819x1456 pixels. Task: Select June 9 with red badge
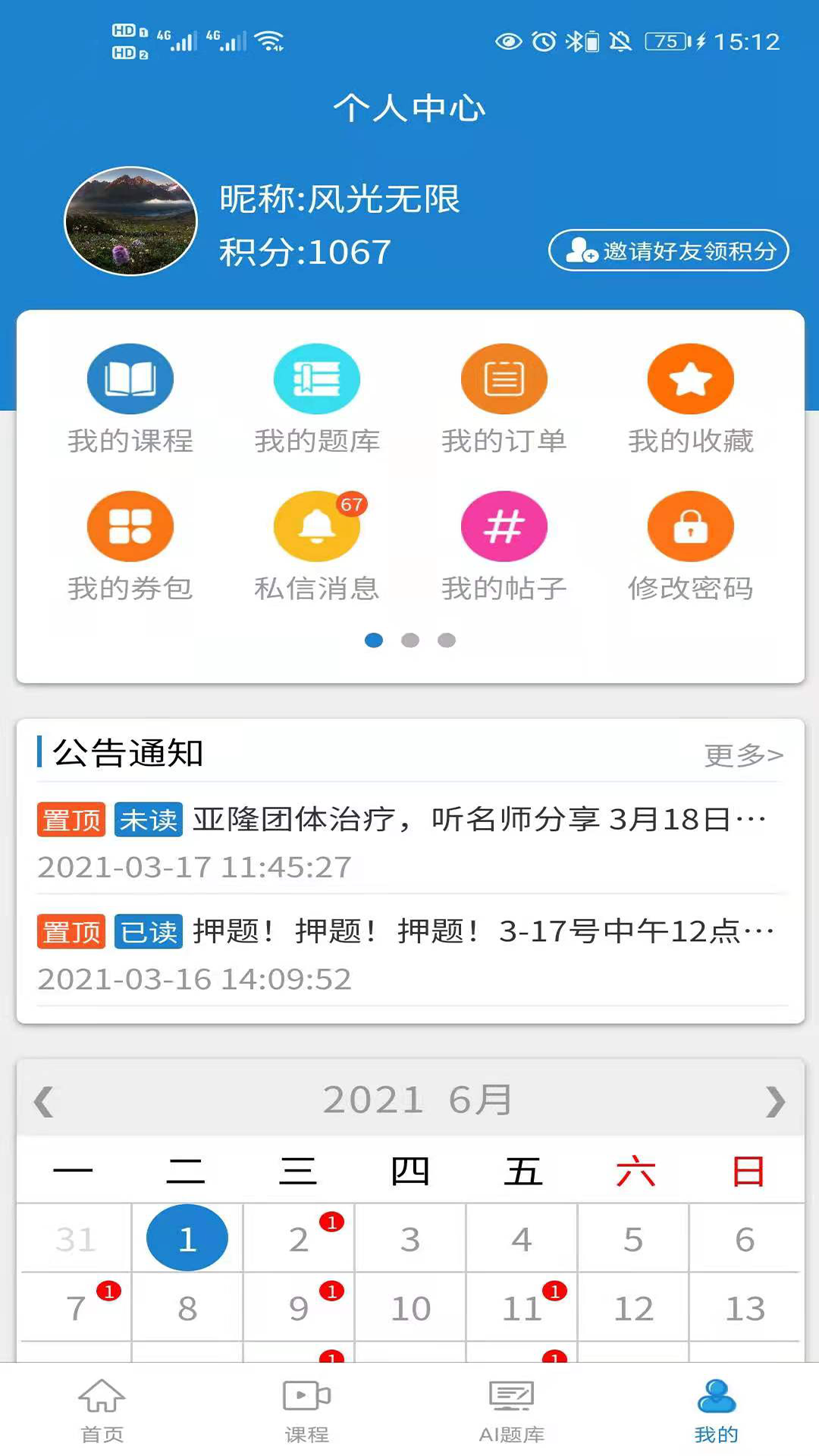point(298,1307)
